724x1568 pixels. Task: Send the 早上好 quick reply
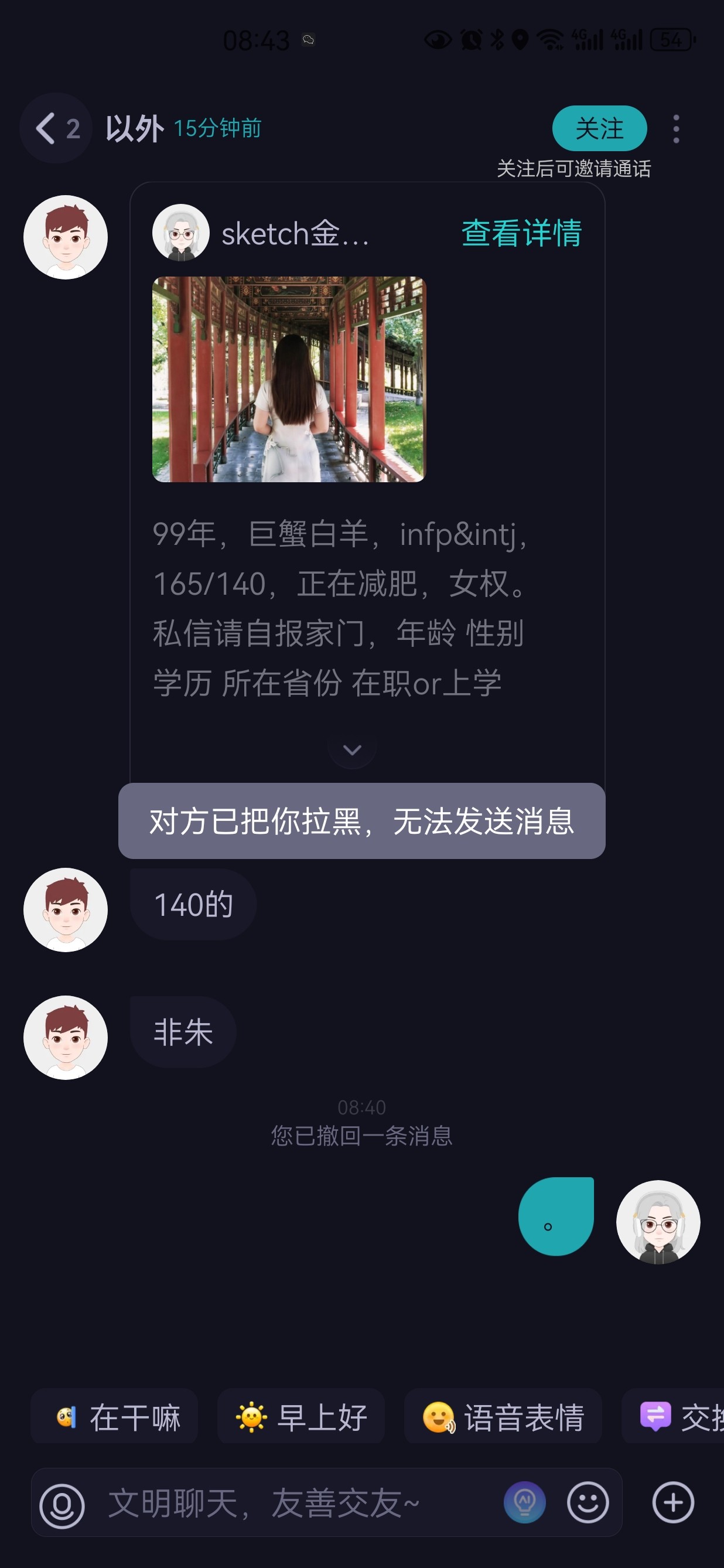point(300,1416)
